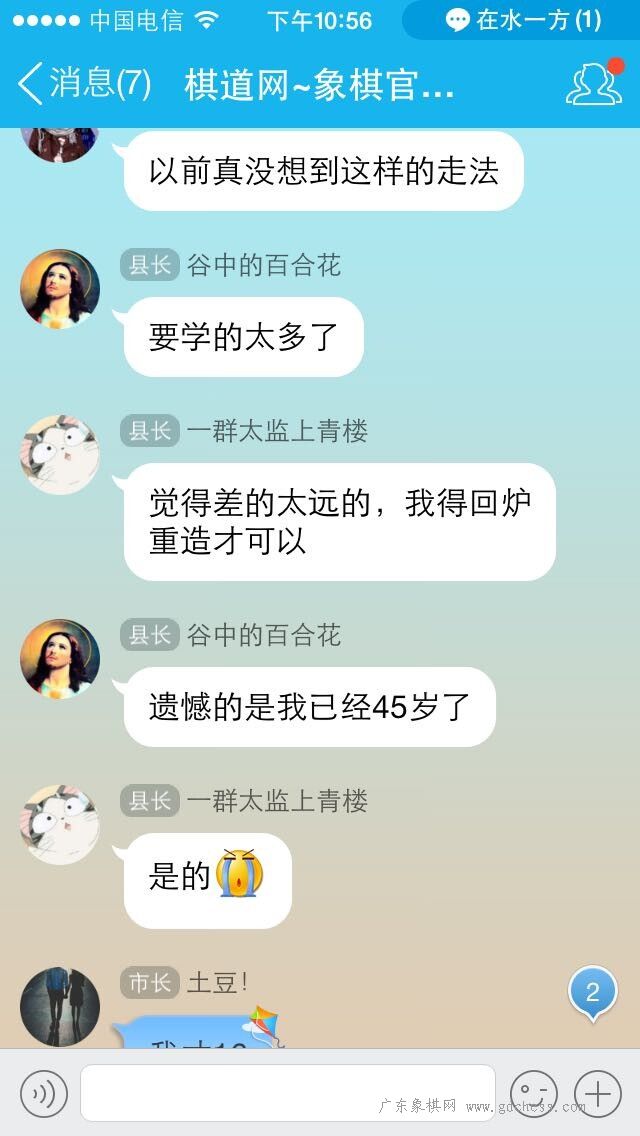Go back to the 消息(7) list

pyautogui.click(x=84, y=83)
